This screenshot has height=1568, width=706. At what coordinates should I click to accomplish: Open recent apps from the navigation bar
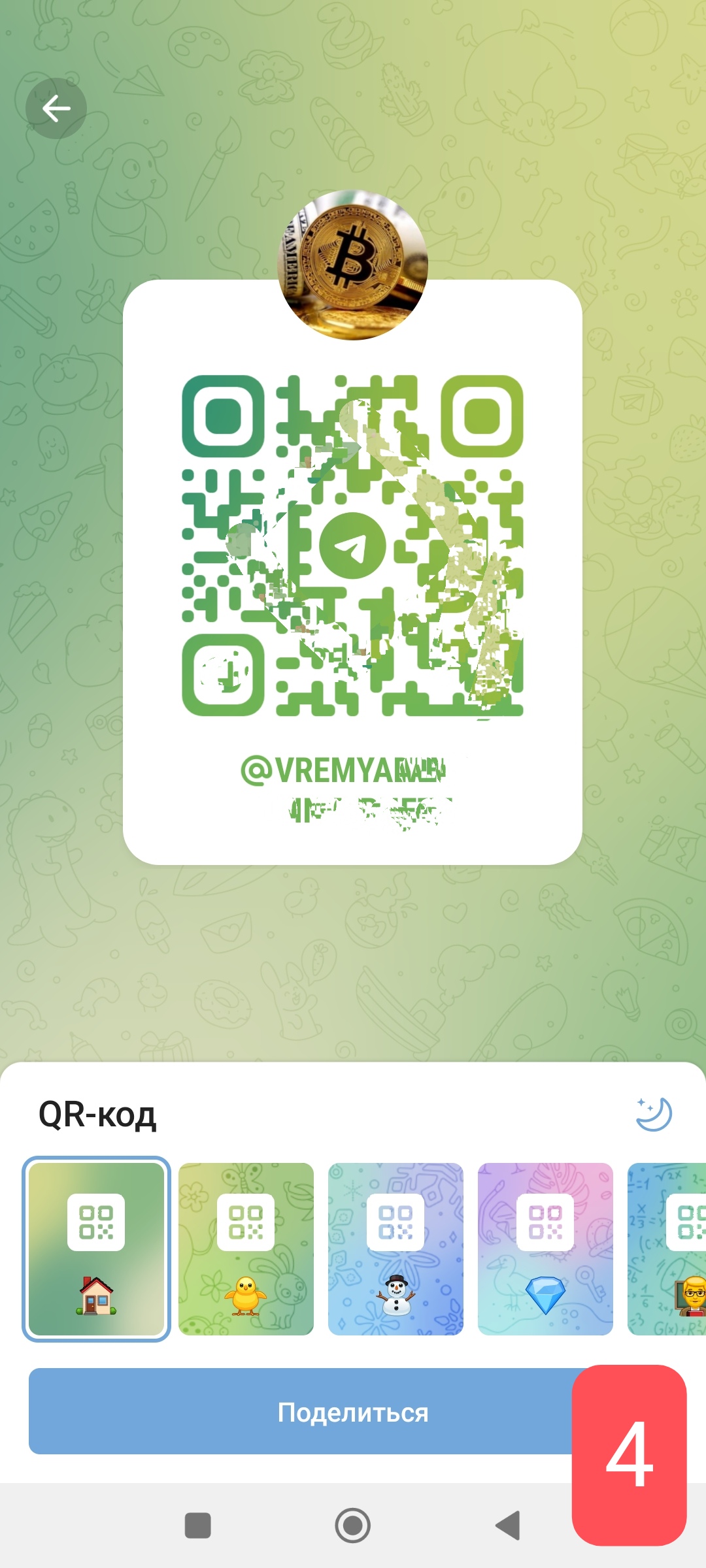click(197, 1526)
